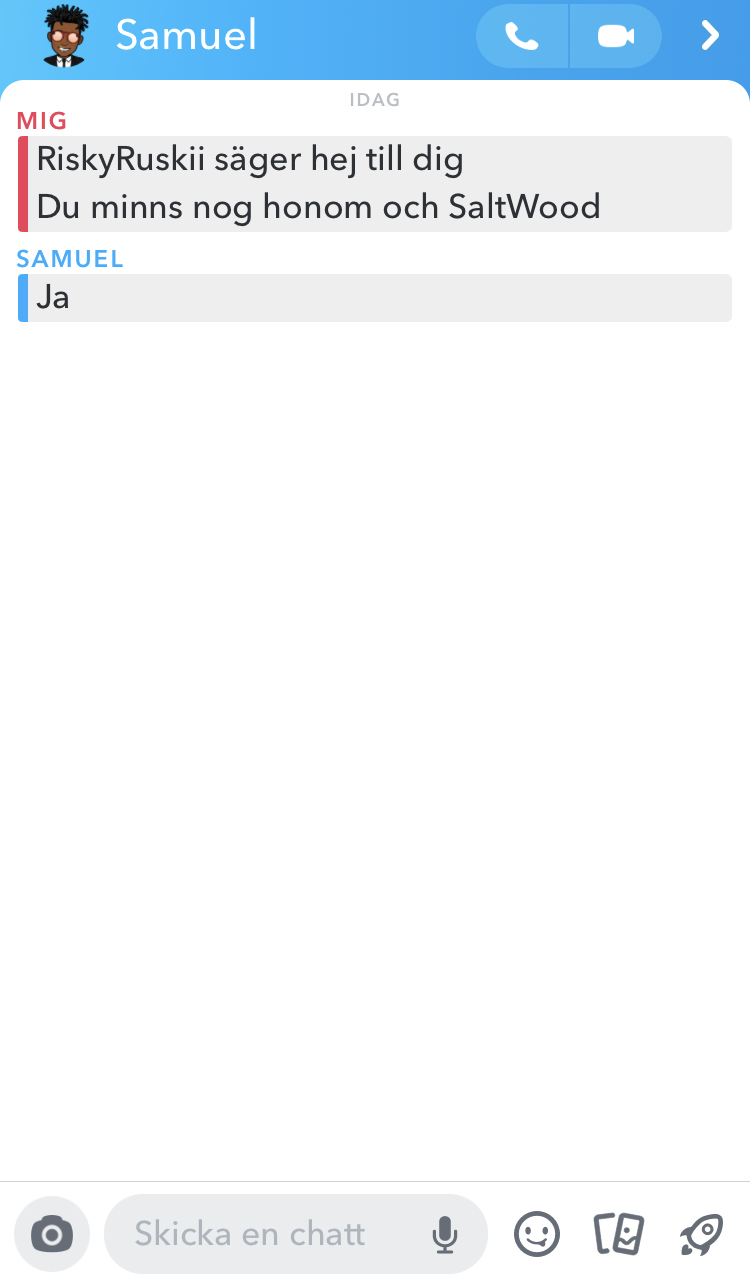
Task: Open the camera from the chat bar
Action: click(52, 1234)
